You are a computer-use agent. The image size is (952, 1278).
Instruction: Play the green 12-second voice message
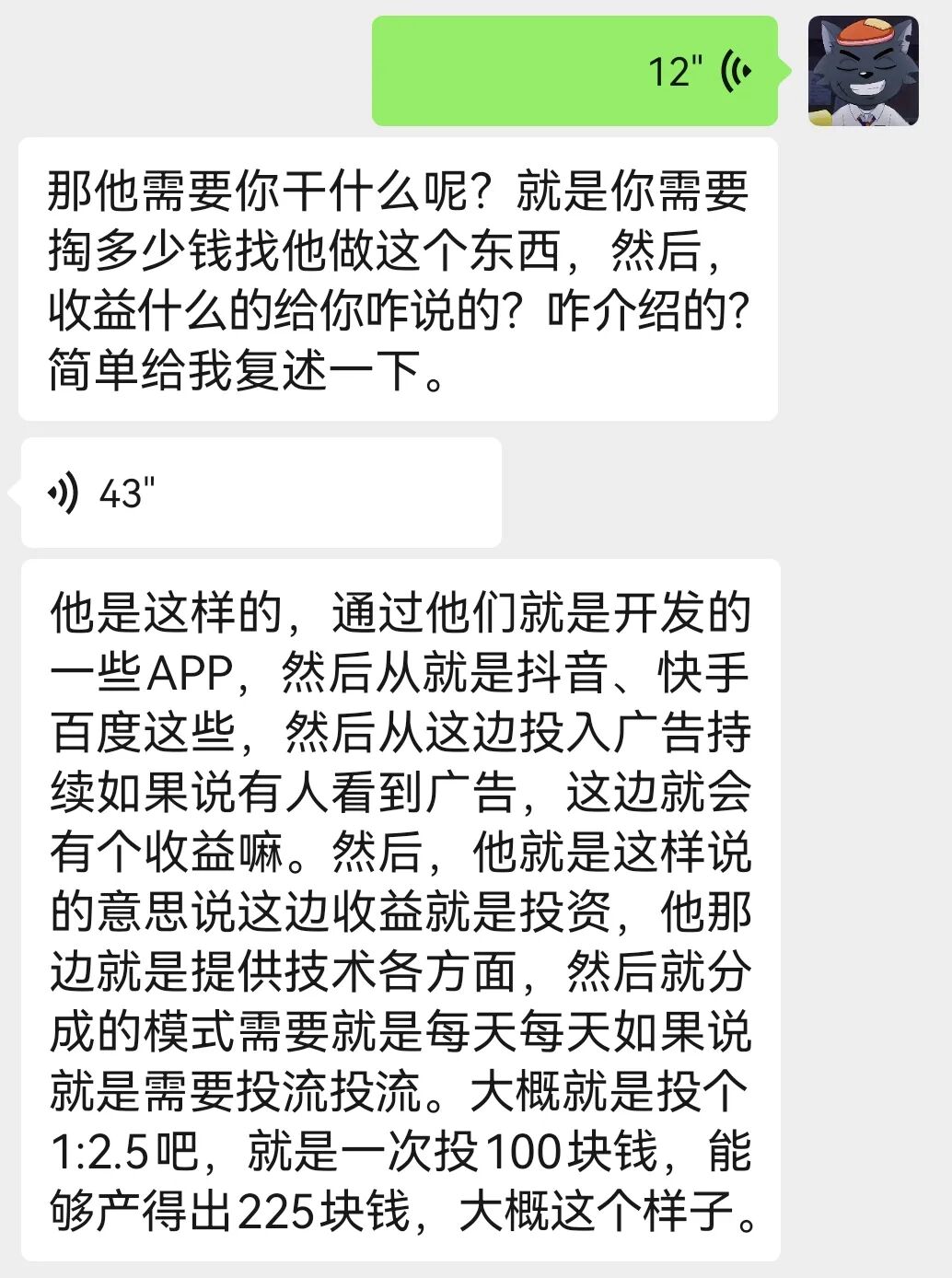575,71
